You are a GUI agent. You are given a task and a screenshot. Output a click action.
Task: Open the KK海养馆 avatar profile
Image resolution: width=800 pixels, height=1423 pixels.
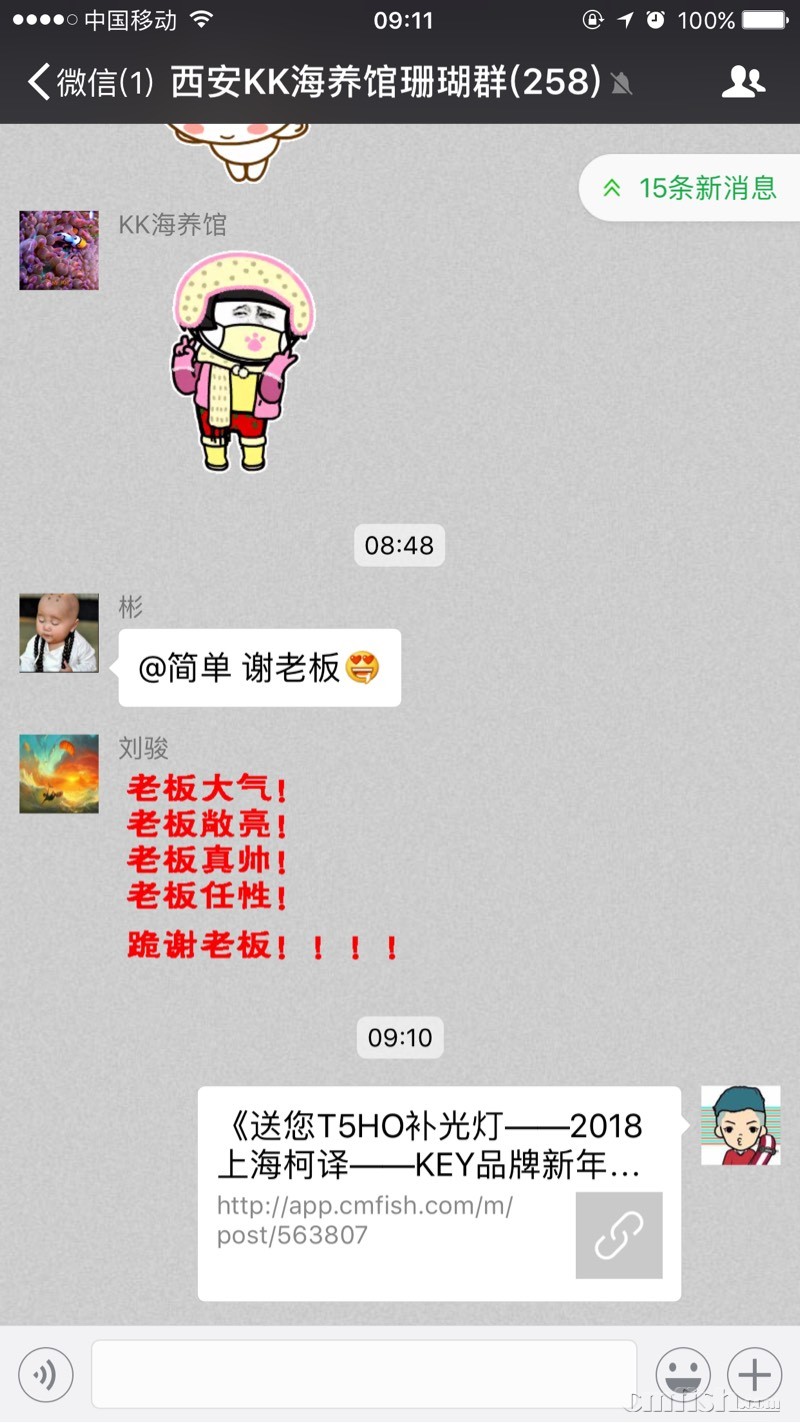59,250
